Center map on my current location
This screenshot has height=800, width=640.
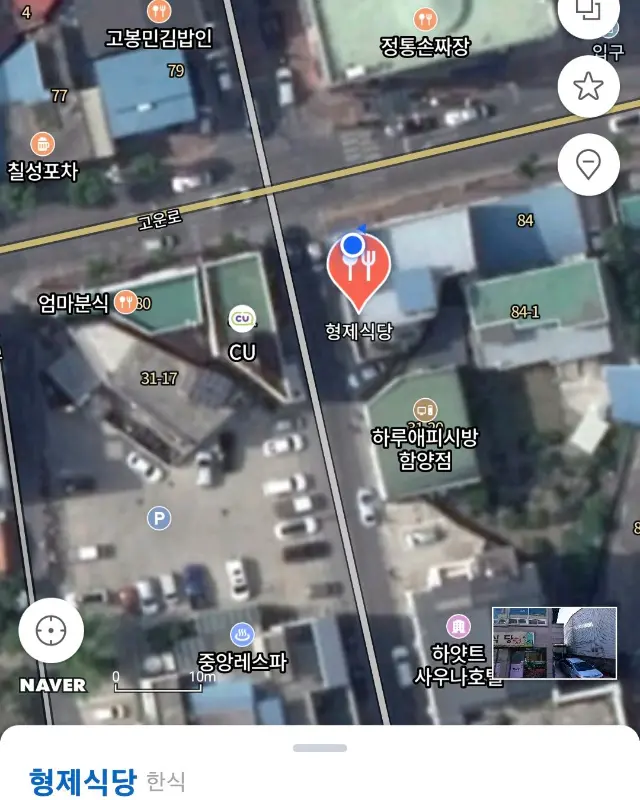[50, 631]
